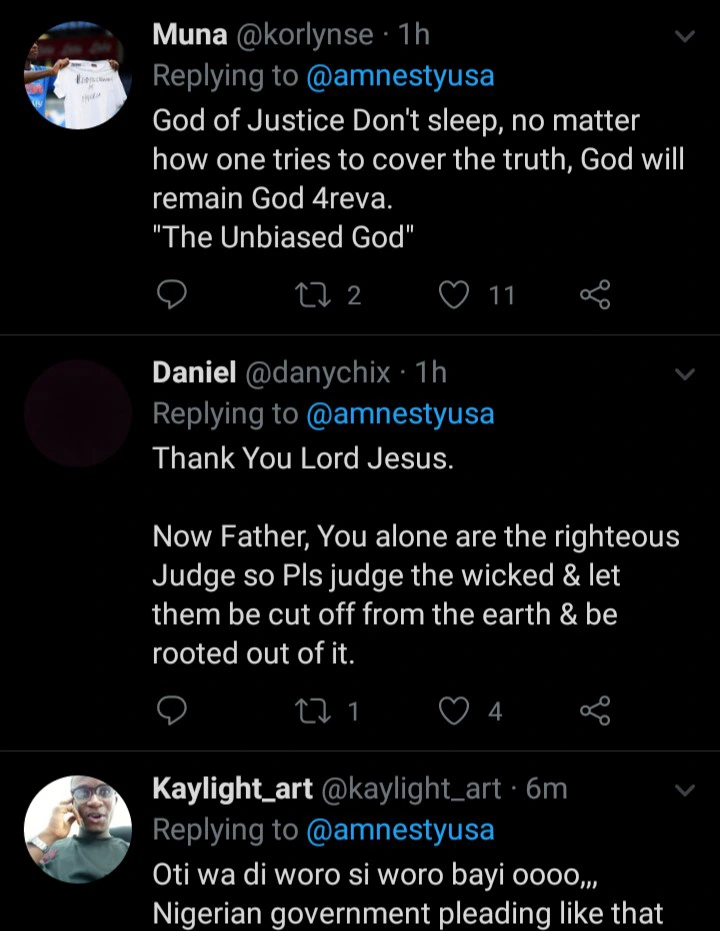Open @amnestyusa link in Kaylight_art's tweet
This screenshot has width=720, height=931.
point(400,830)
